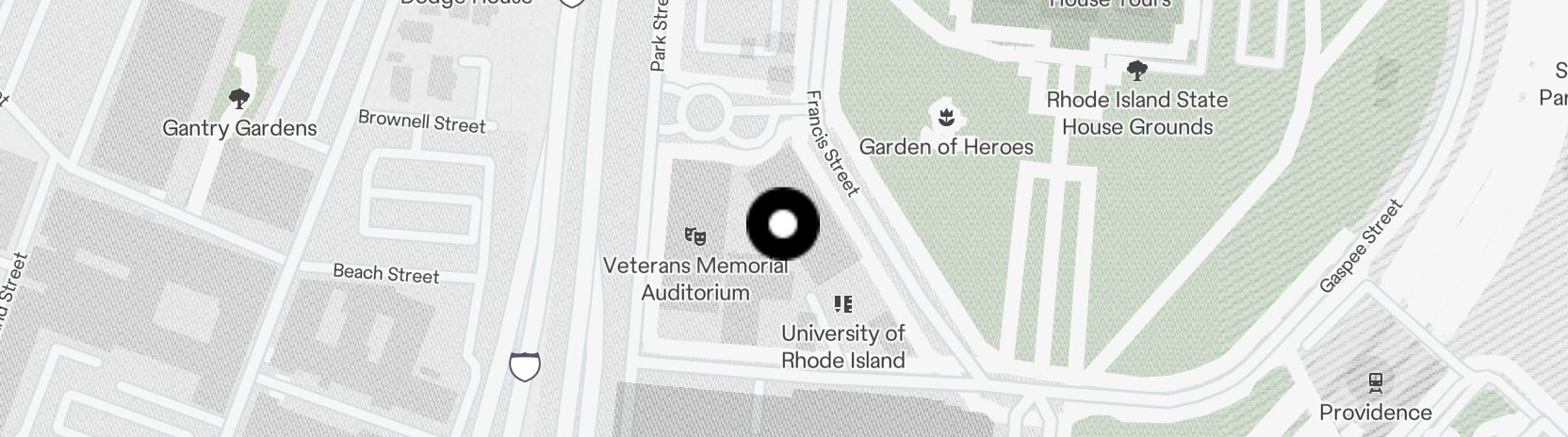Select Veterans Memorial Auditorium on the map

[695, 235]
